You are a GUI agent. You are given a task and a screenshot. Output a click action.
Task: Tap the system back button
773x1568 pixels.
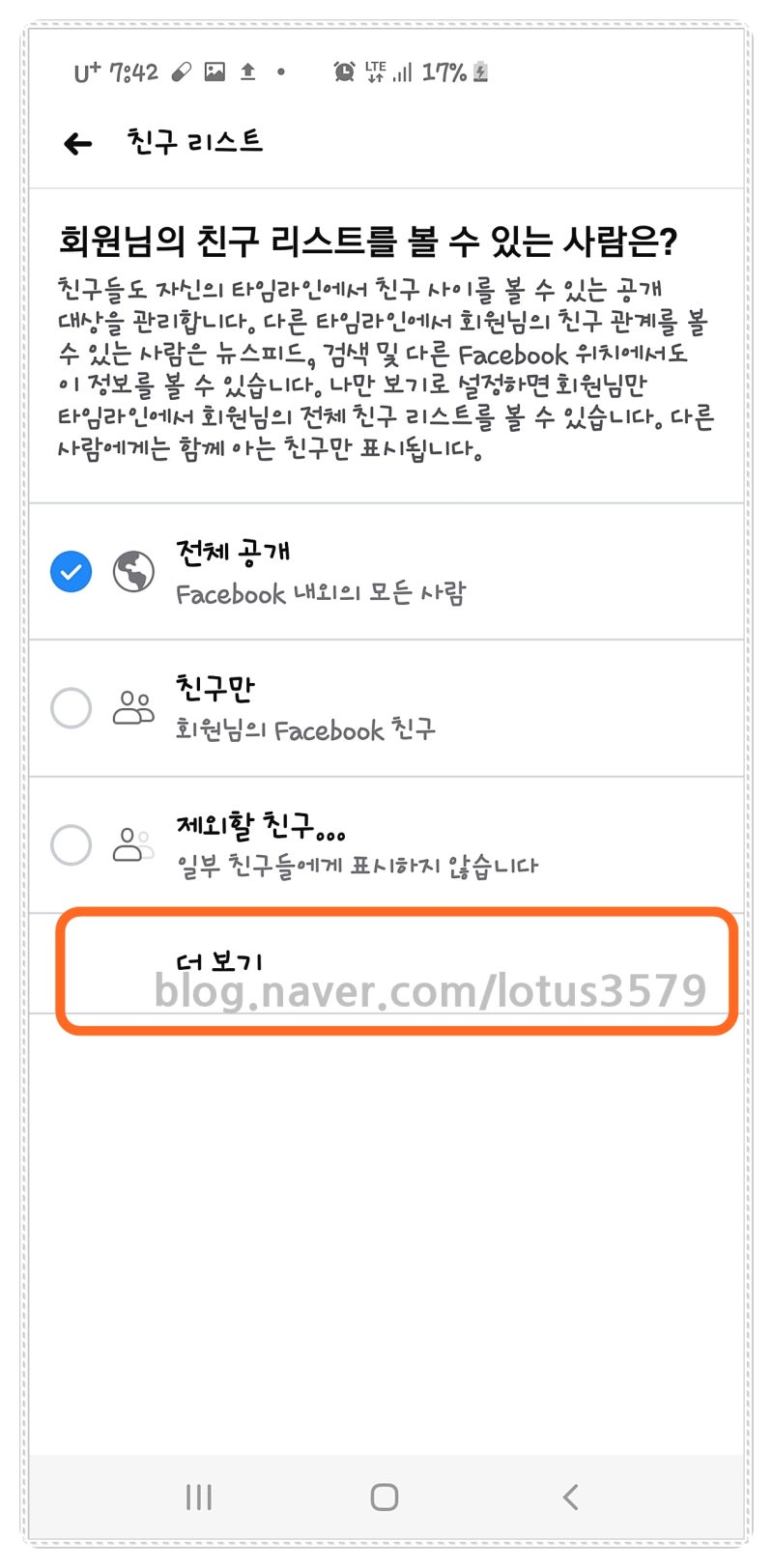tap(570, 1497)
